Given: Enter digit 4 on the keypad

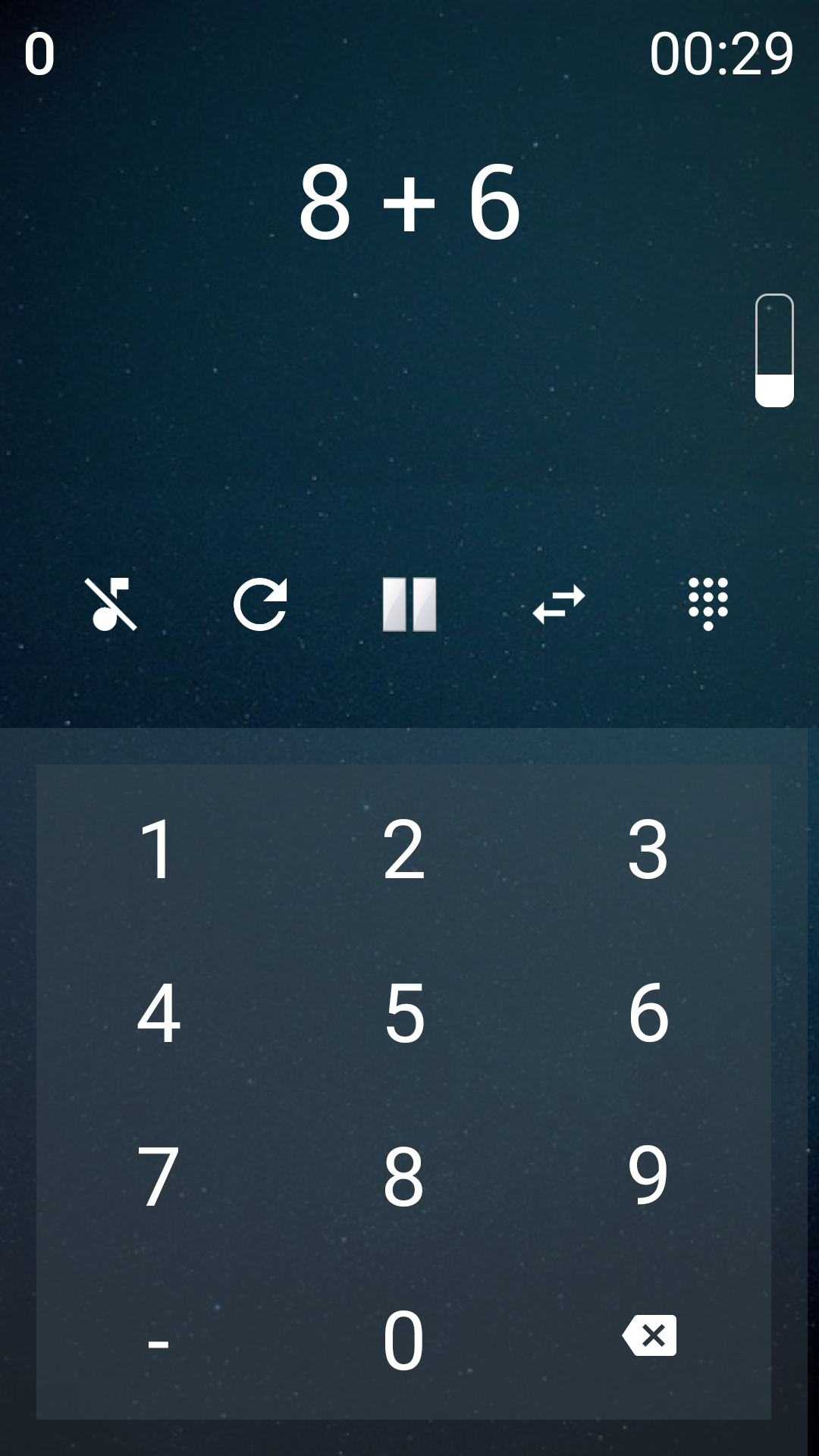Looking at the screenshot, I should click(x=158, y=1013).
